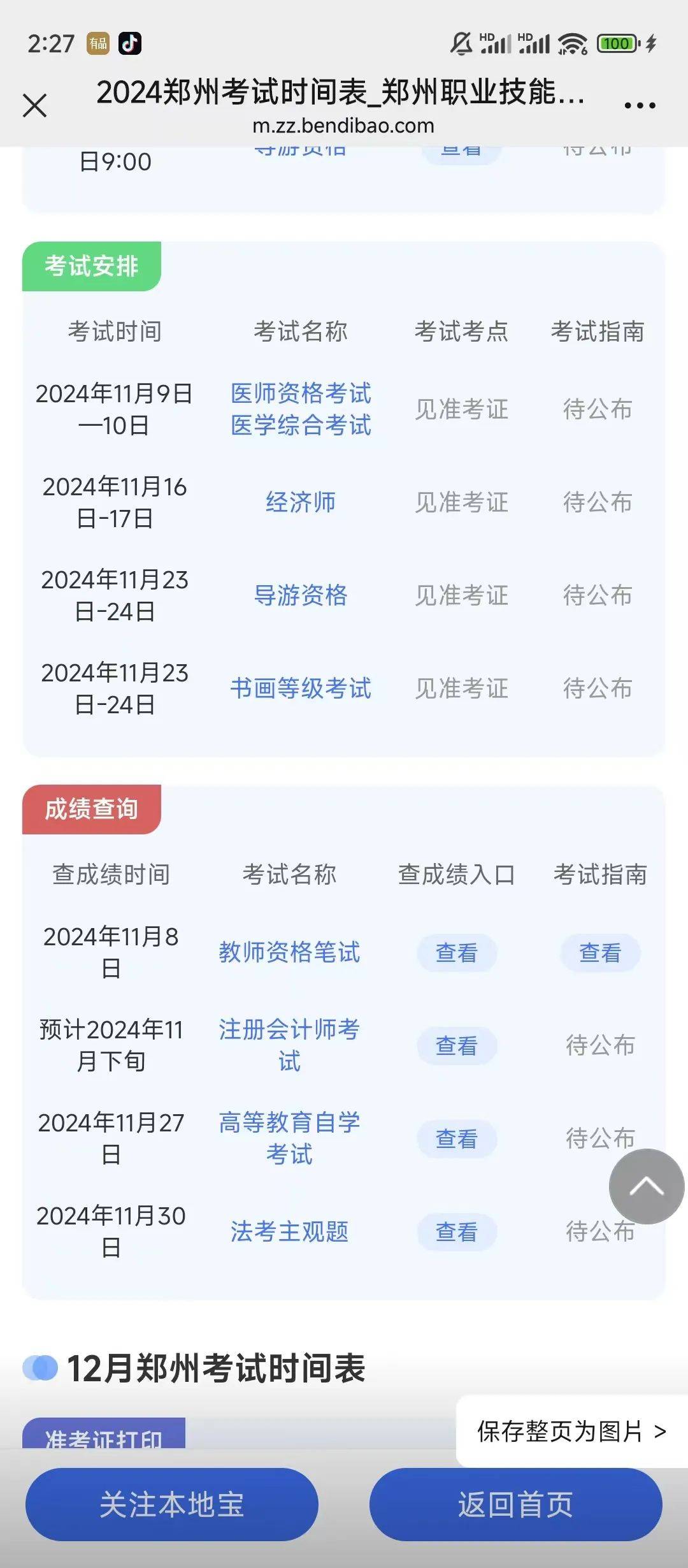Open the 注册会计师考试 link
Screen dimensions: 688x1568
coord(289,1045)
